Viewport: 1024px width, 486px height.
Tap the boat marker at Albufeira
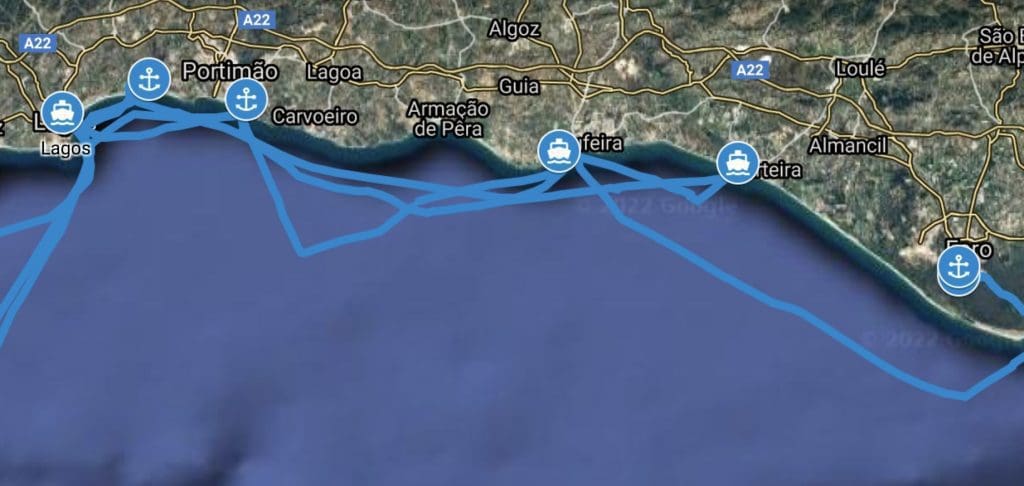558,151
